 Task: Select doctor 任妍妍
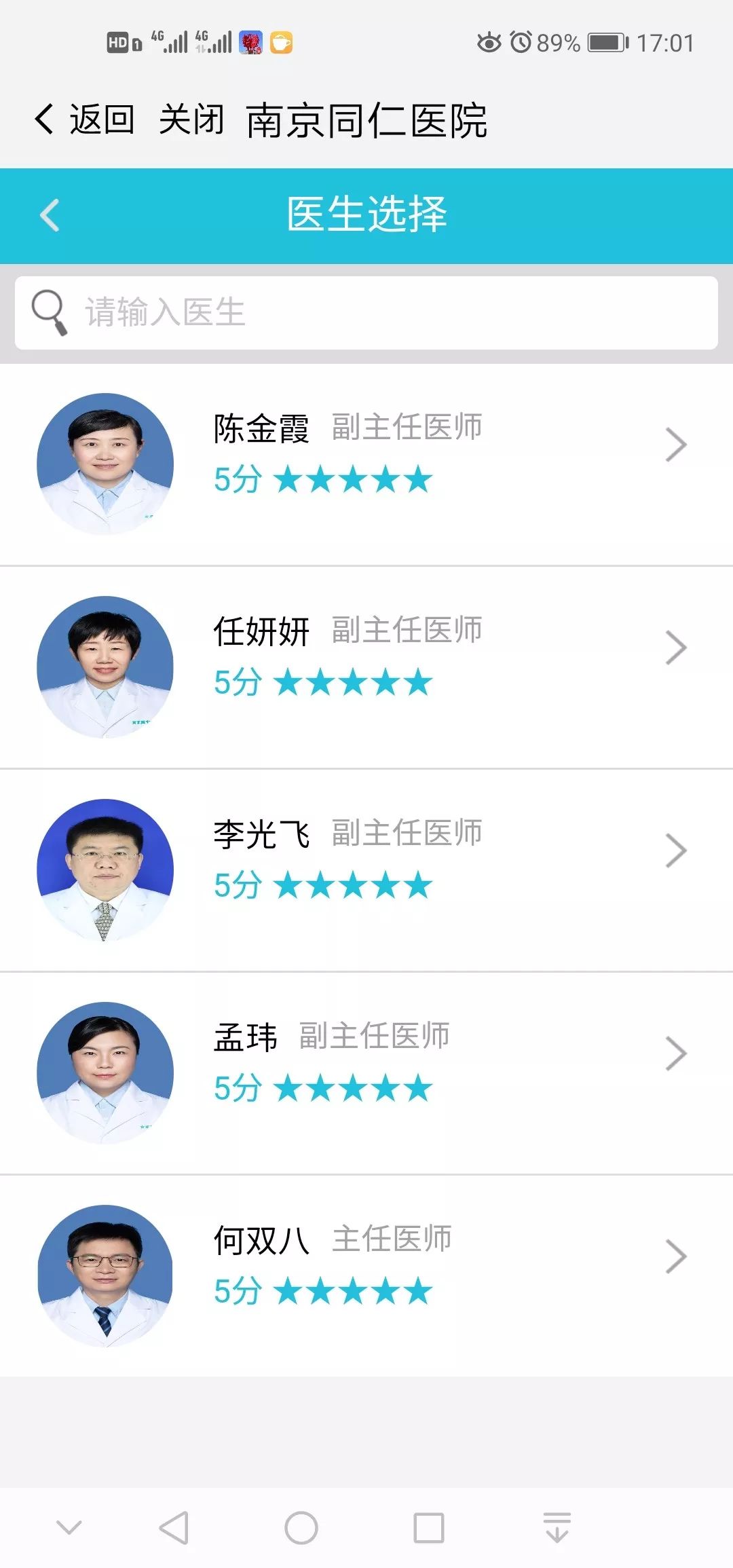366,667
